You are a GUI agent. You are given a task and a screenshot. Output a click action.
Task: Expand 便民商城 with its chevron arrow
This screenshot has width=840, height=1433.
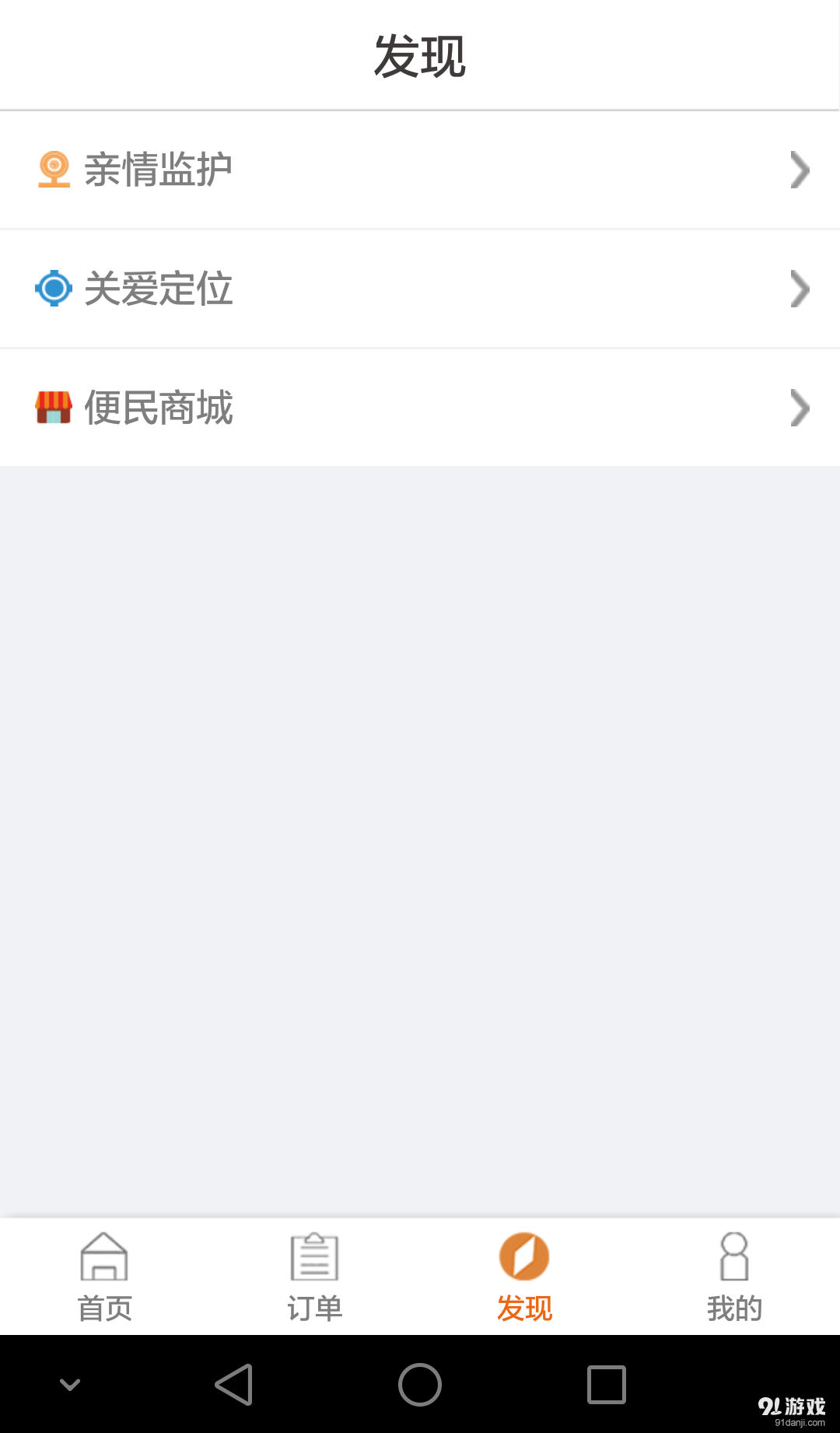click(x=800, y=408)
